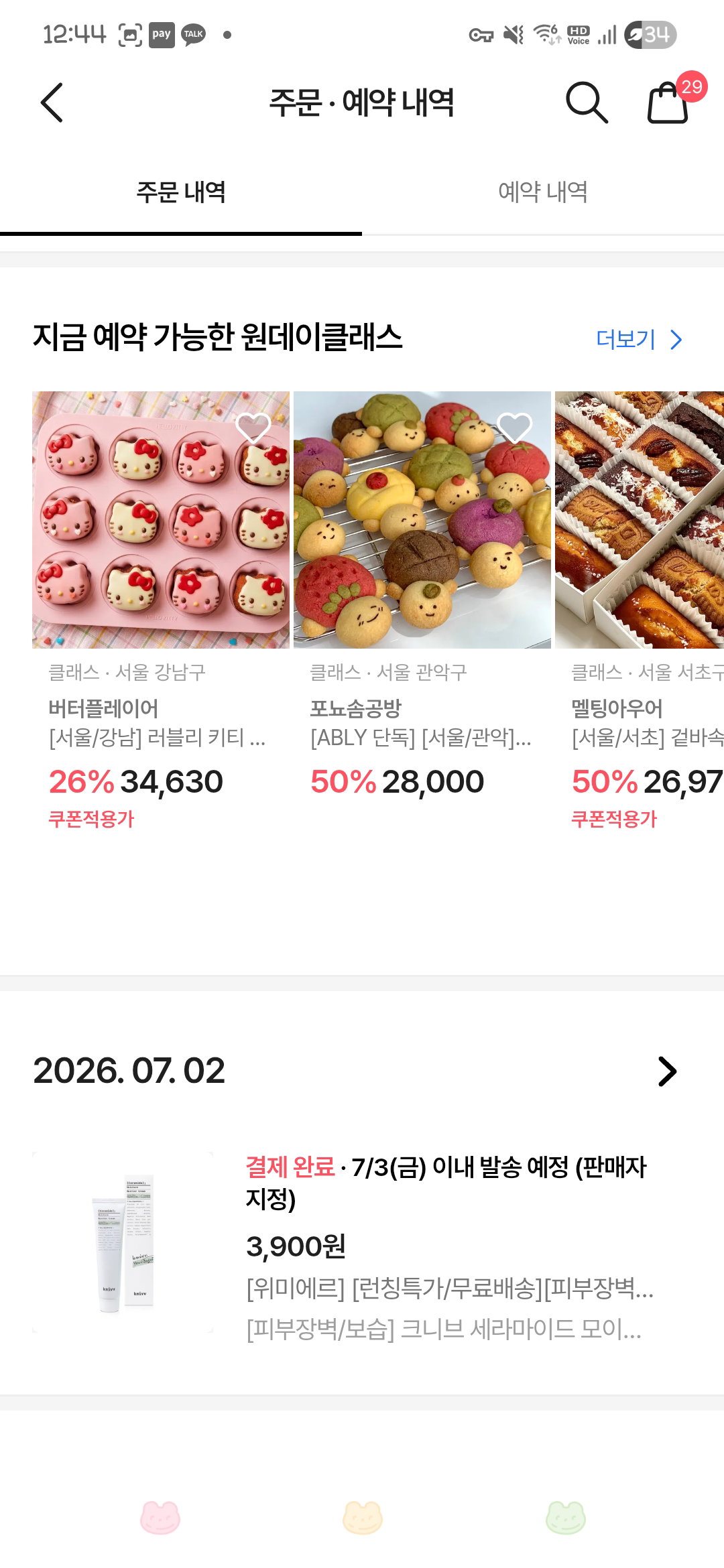Open the 3,900원 위미에르 order item
Image resolution: width=724 pixels, height=1568 pixels.
pos(362,1242)
